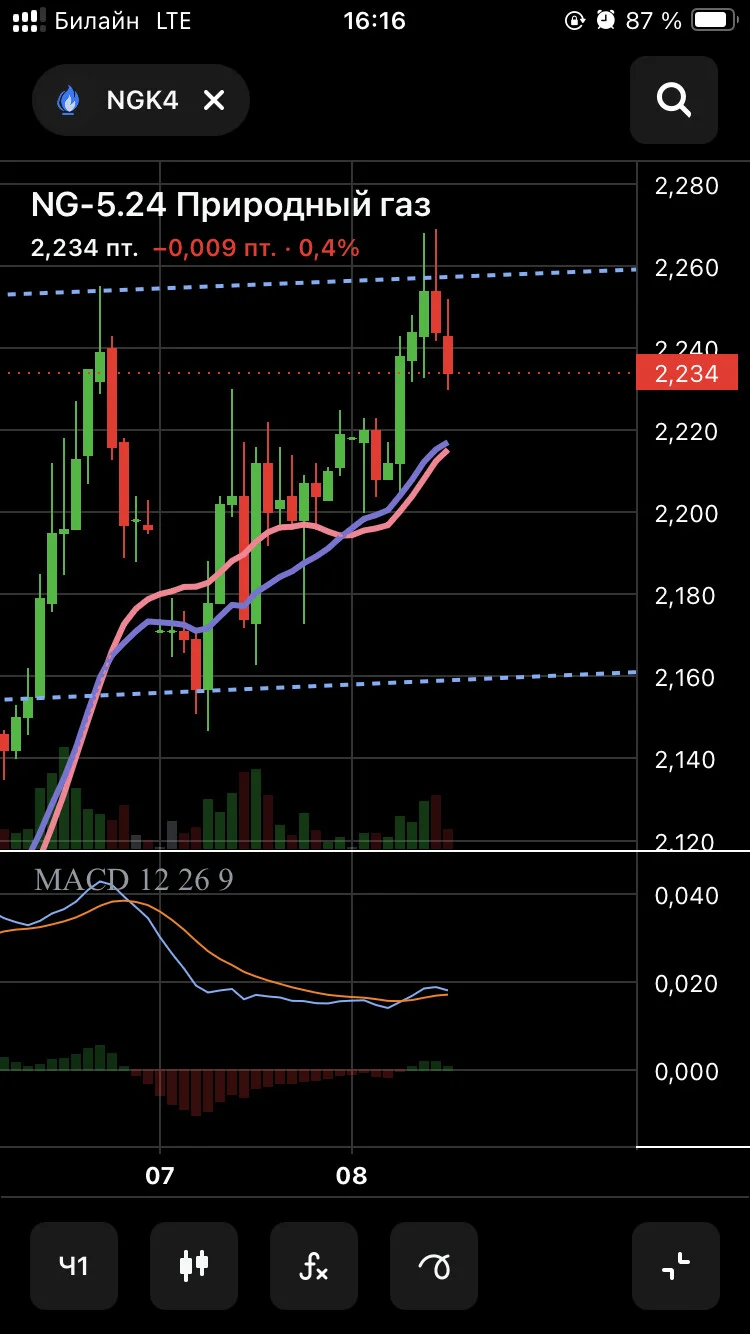Open the search magnifier
This screenshot has width=750, height=1334.
[674, 100]
